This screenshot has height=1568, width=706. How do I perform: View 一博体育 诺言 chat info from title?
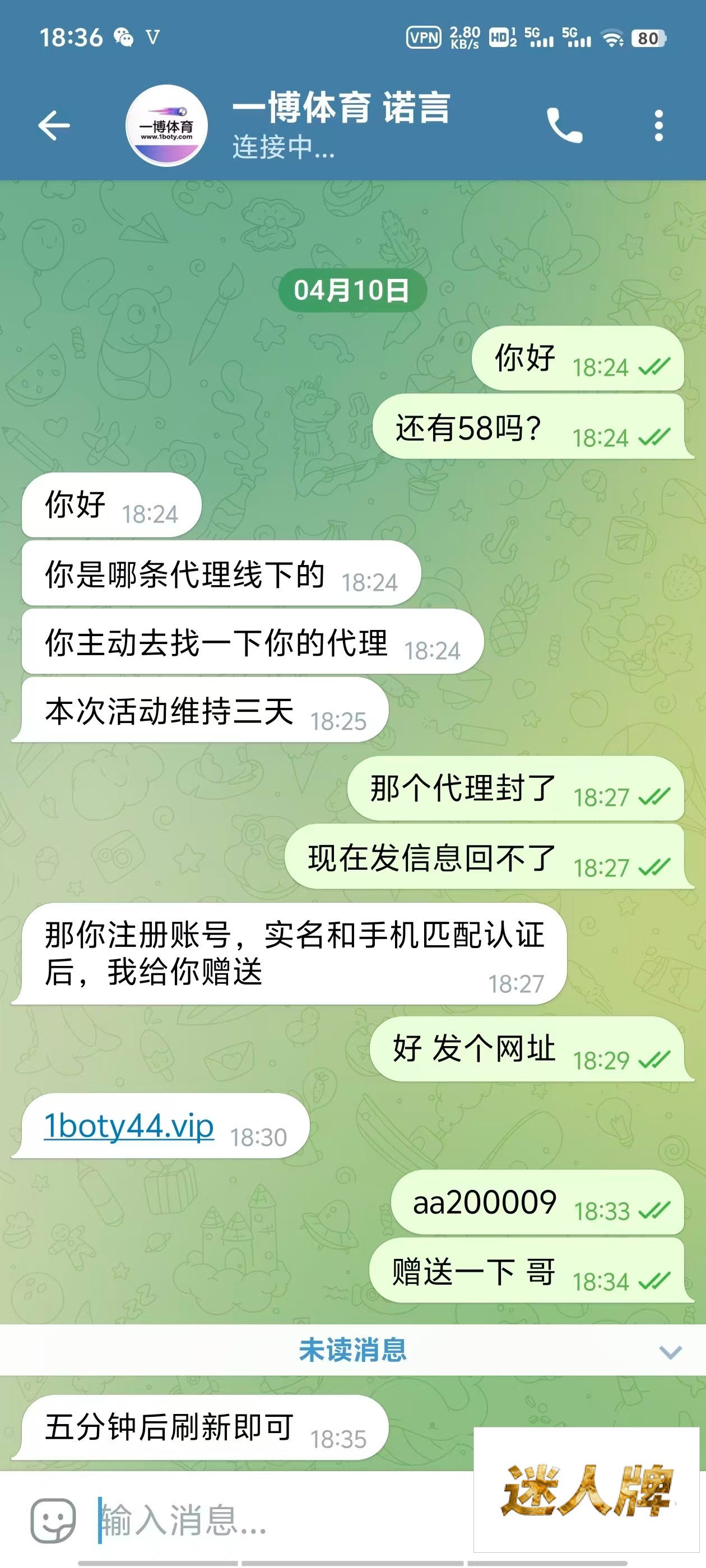(x=341, y=125)
